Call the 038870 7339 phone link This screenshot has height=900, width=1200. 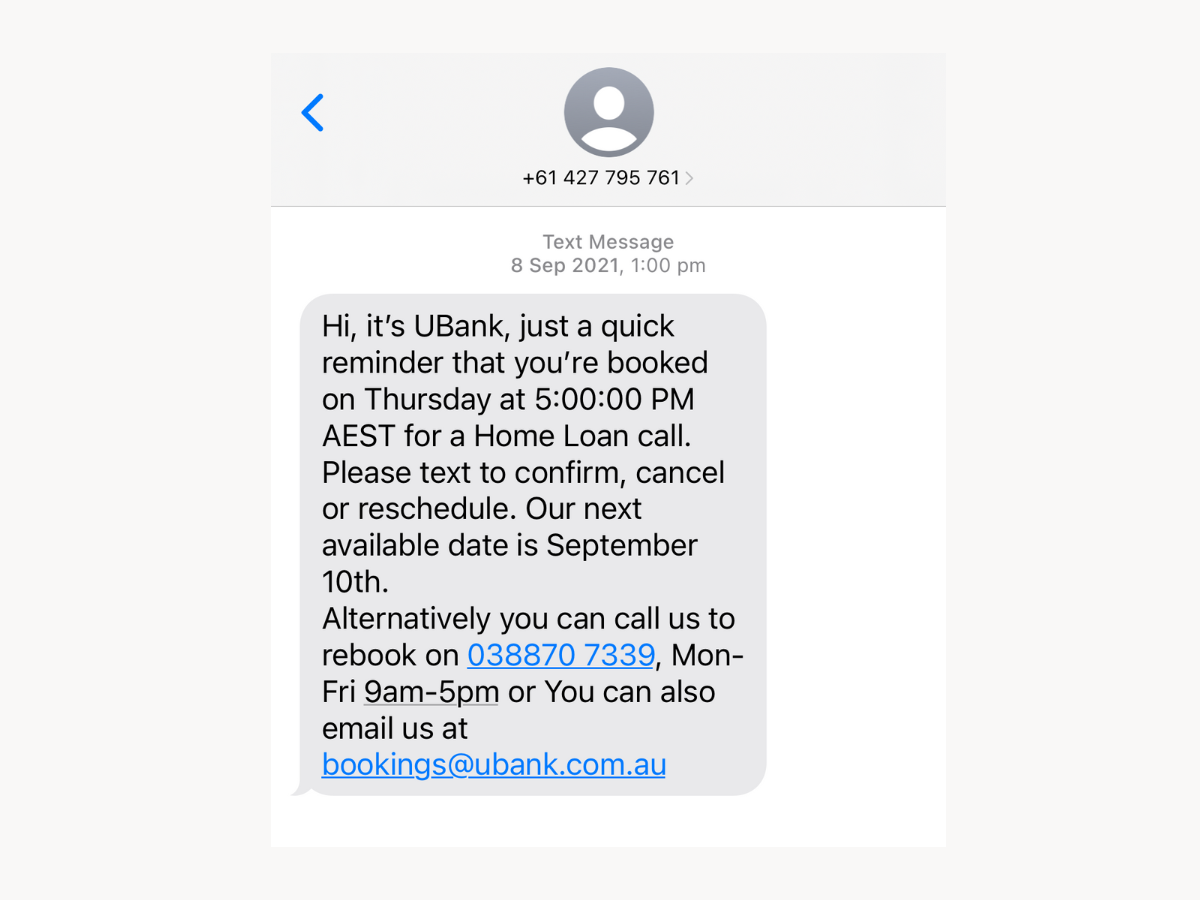tap(561, 656)
